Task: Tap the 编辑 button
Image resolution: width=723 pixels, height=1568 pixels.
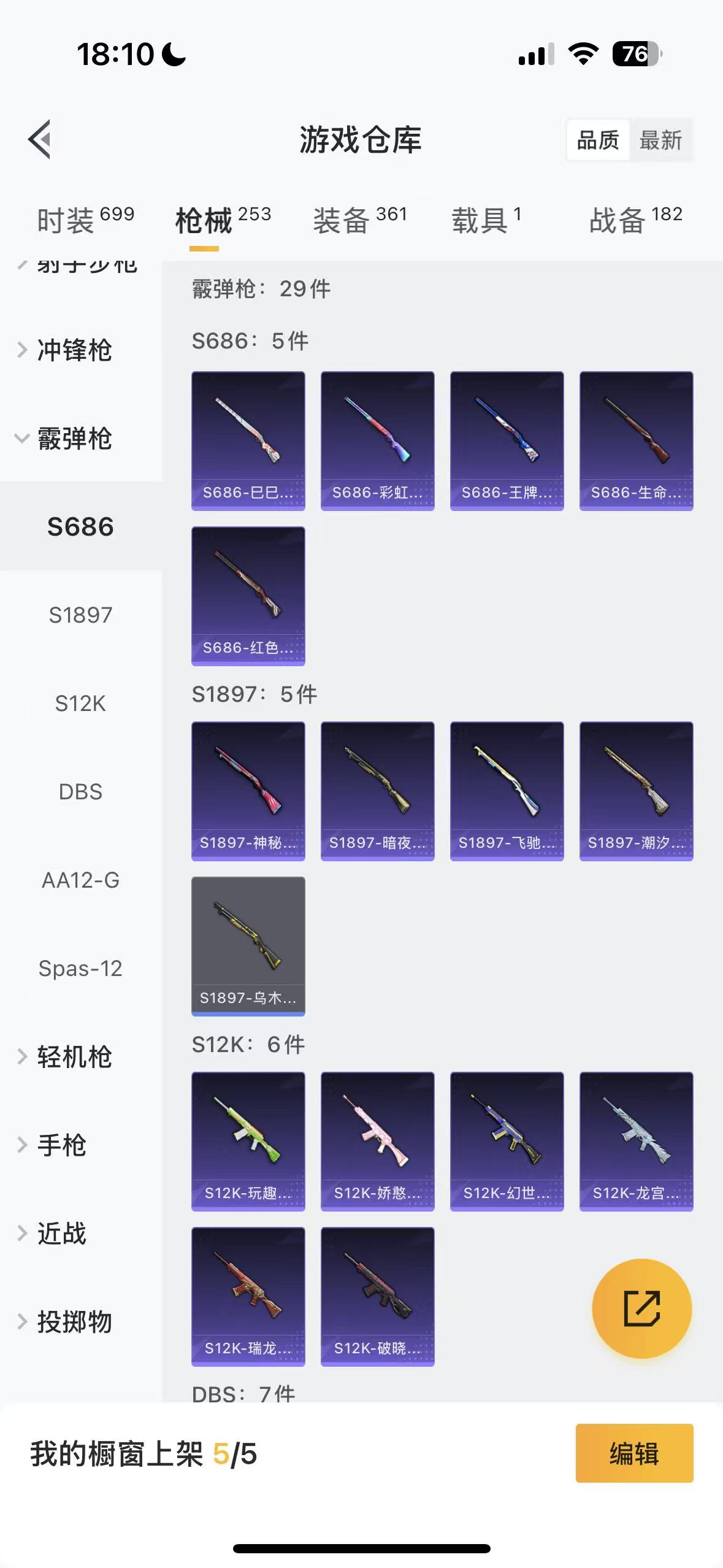Action: 634,1453
